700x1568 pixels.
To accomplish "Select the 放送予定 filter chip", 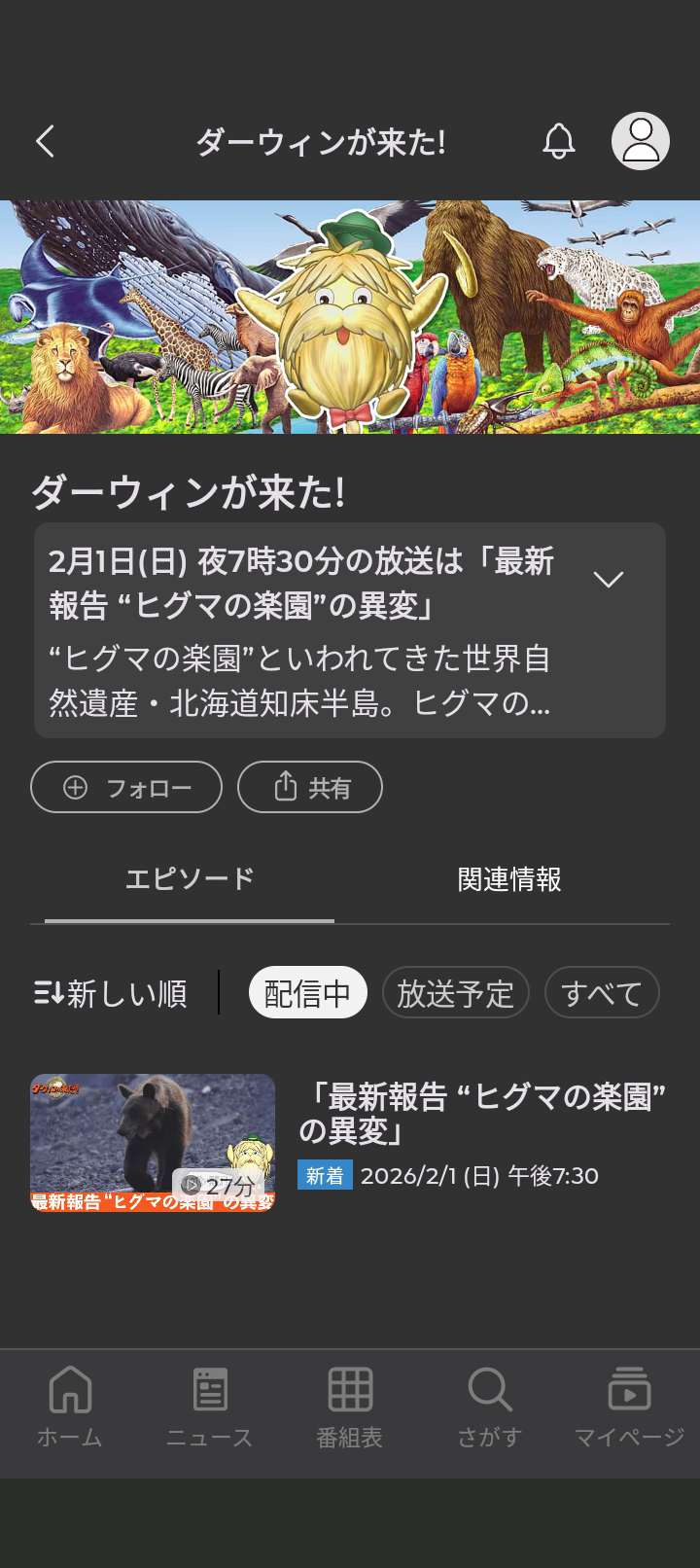I will 455,993.
